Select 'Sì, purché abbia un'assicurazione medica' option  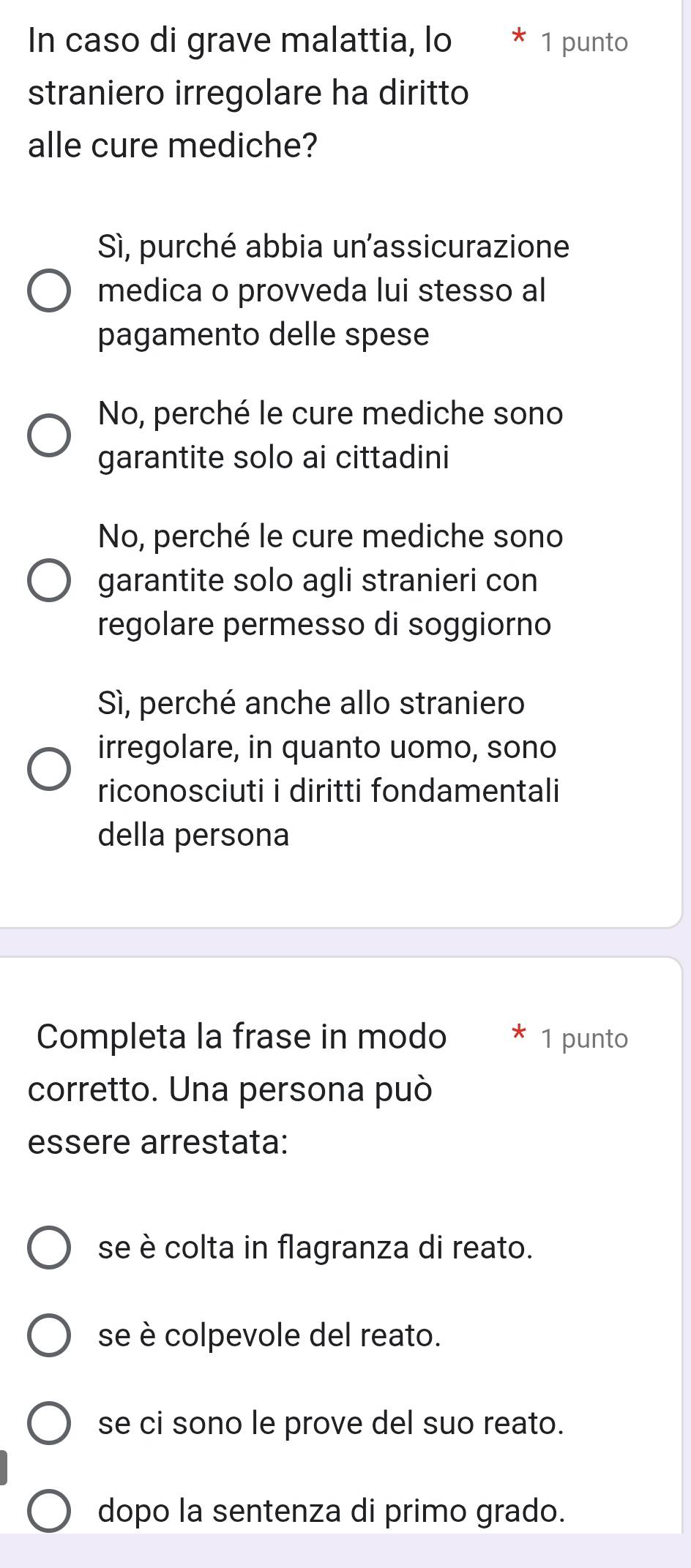coord(49,290)
